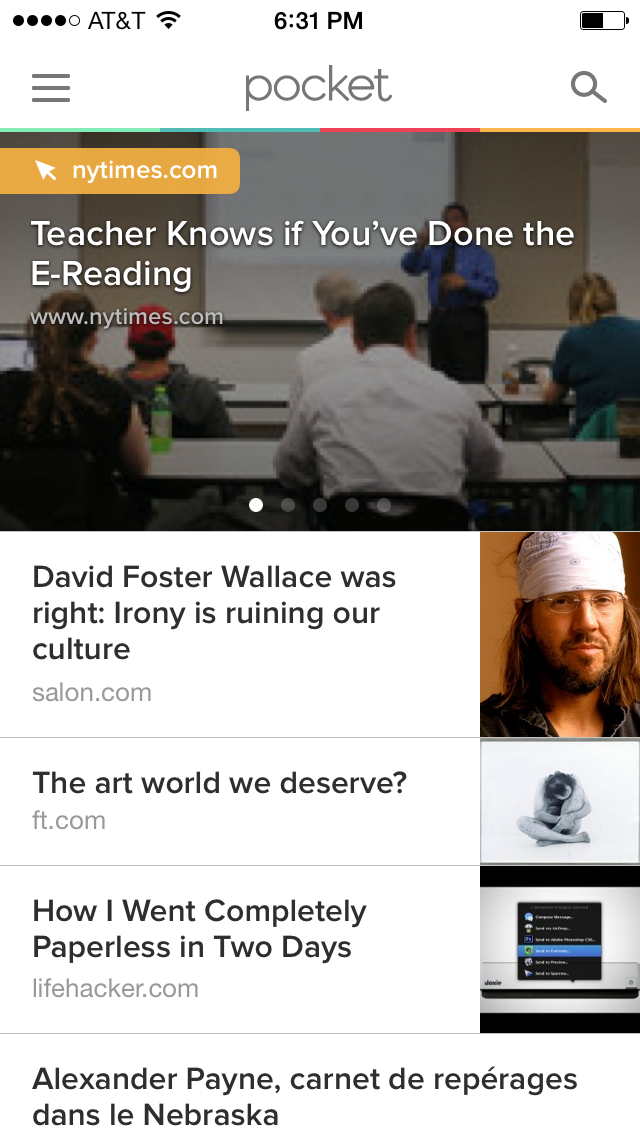Tap the nytimes.com source tag

[120, 171]
